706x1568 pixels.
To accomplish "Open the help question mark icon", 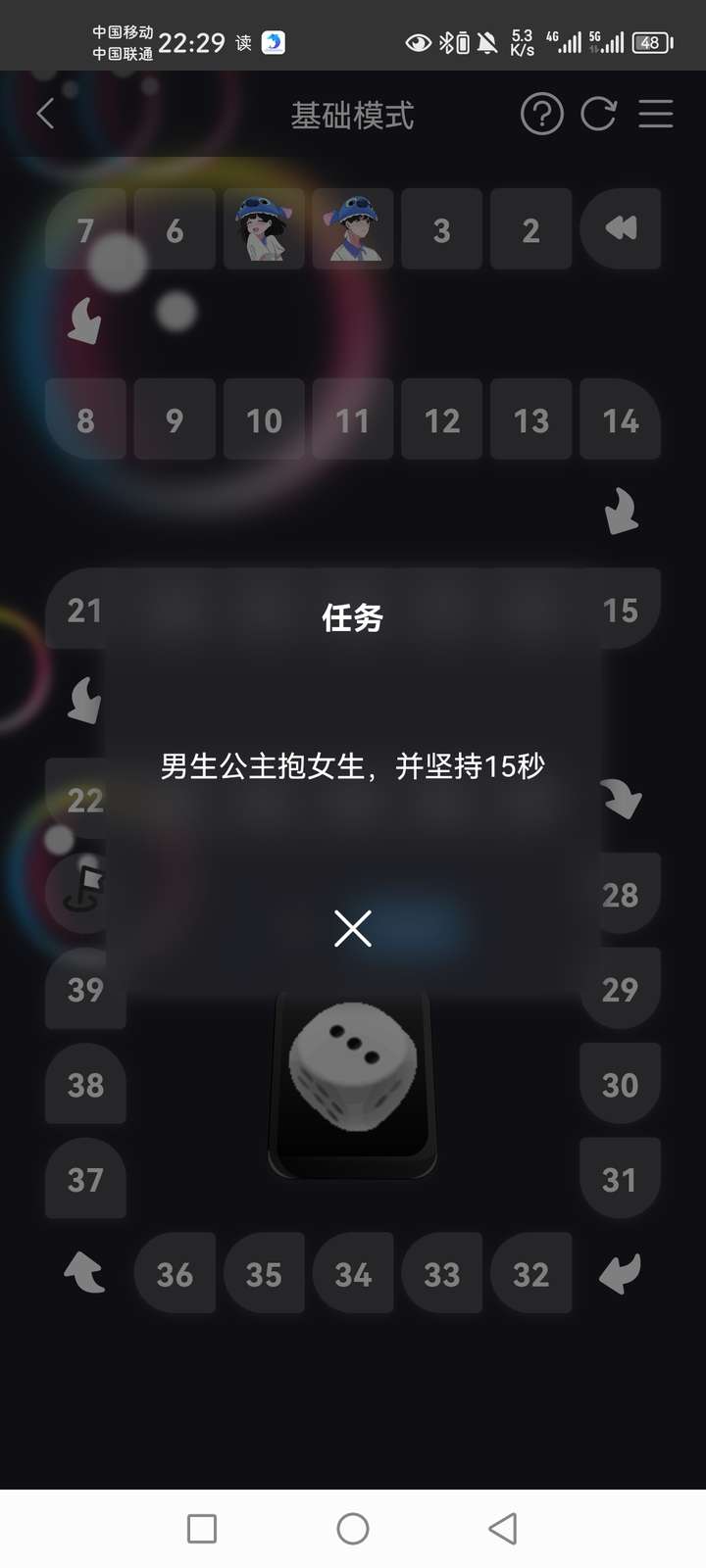I will pyautogui.click(x=541, y=115).
